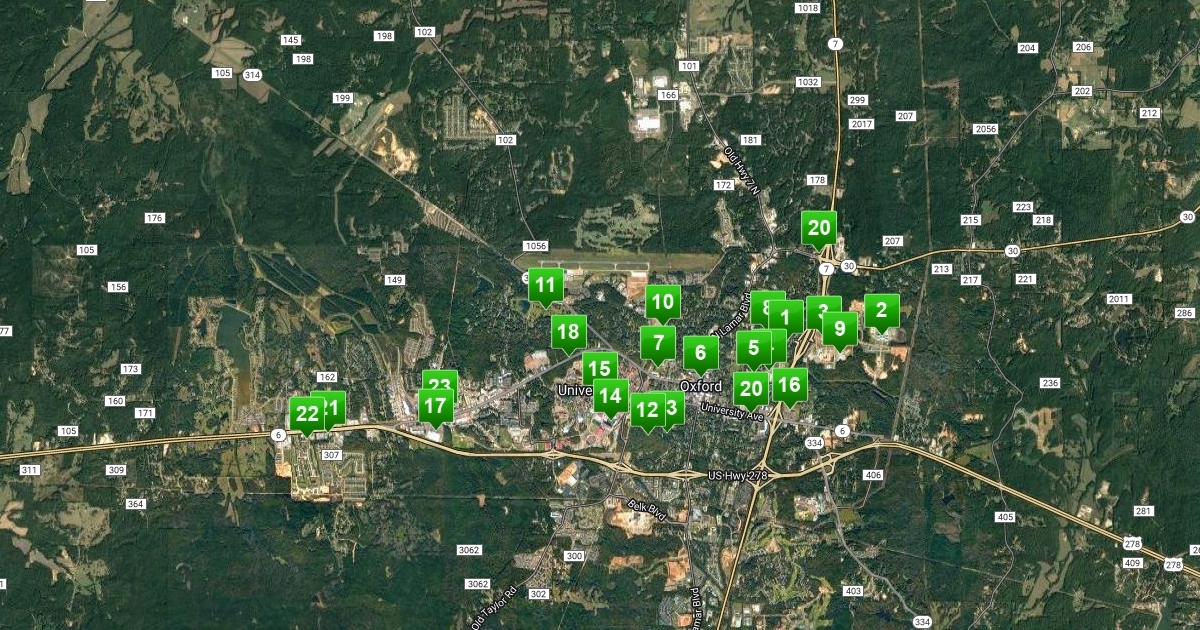
Task: Open the pin numbered 12
Action: pos(647,409)
